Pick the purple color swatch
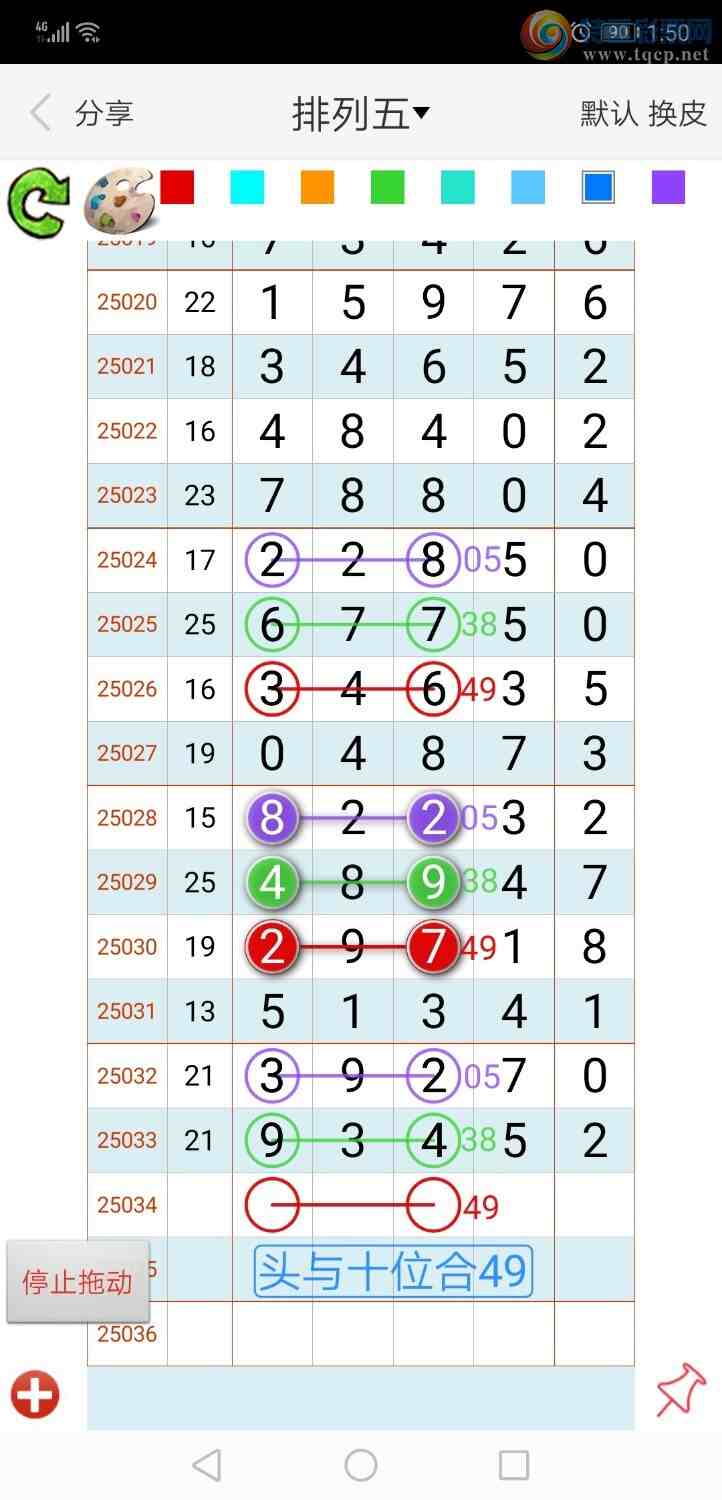The image size is (722, 1500). tap(668, 187)
